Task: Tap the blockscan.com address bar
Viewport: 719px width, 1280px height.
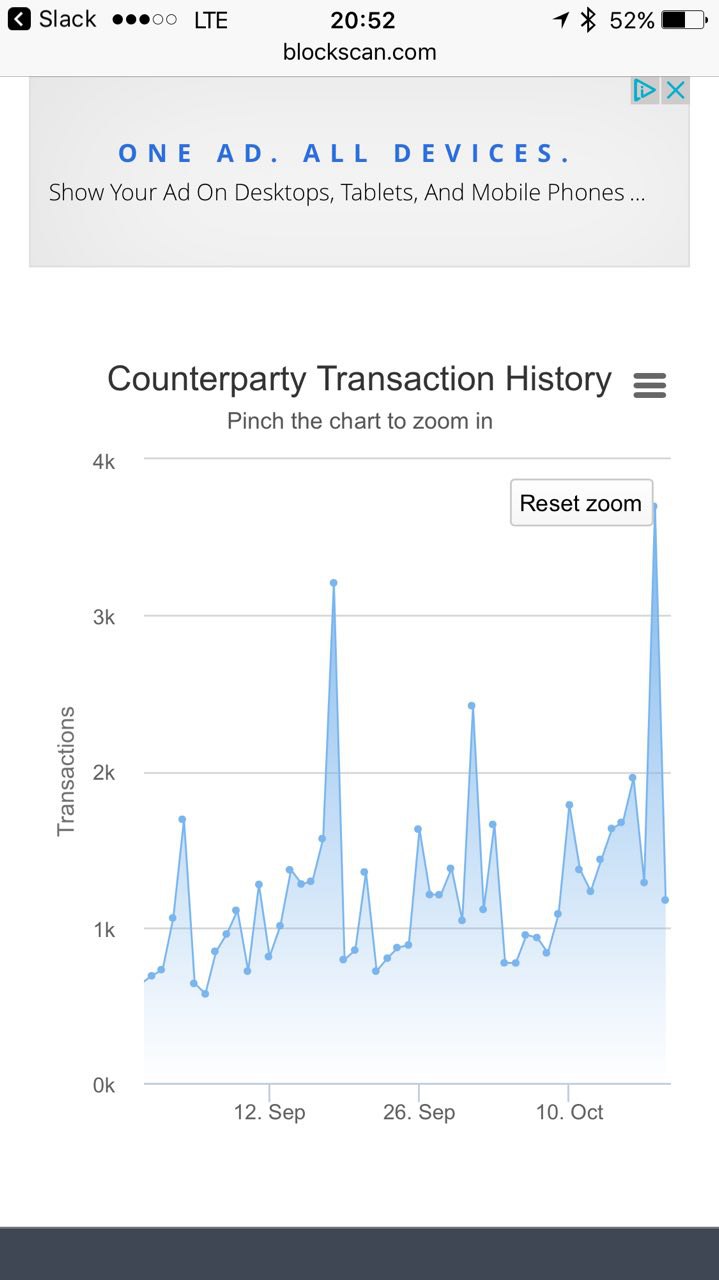Action: [x=359, y=52]
